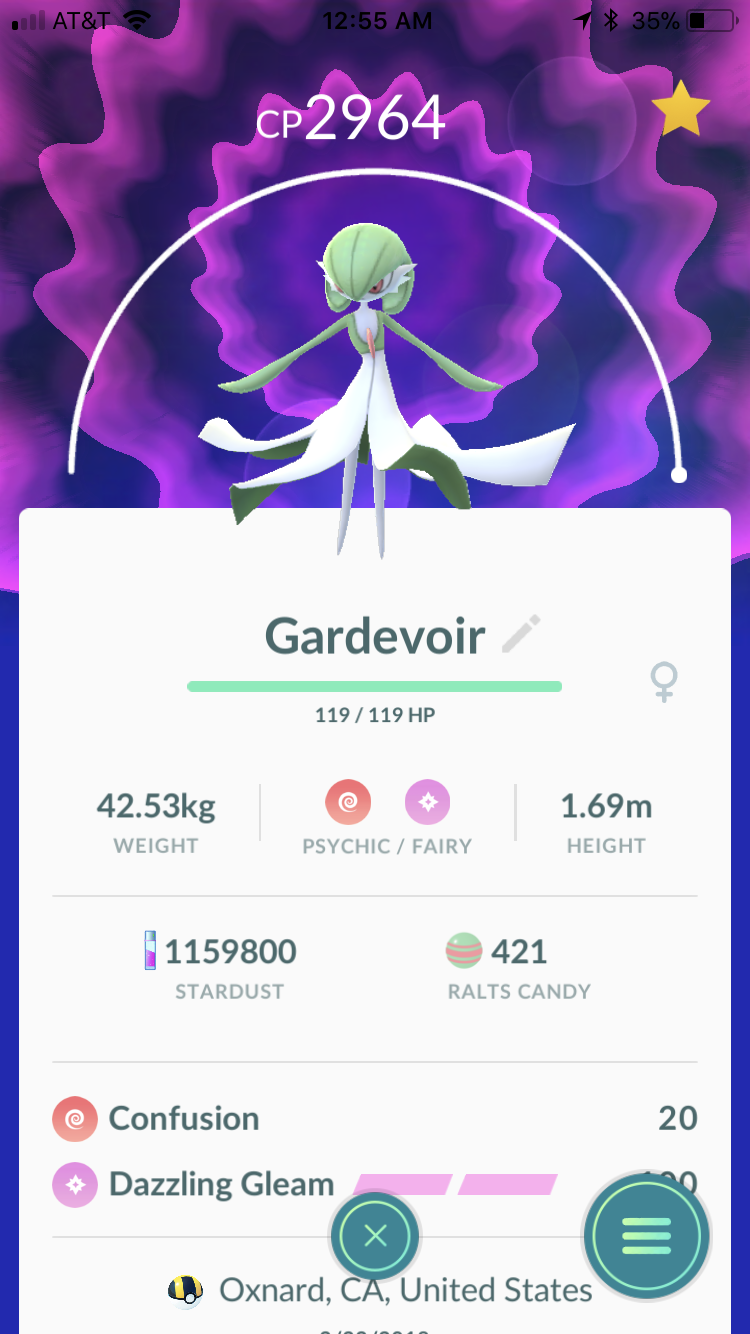Edit Gardevoir's nickname with the pencil icon
This screenshot has width=750, height=1334.
pos(521,634)
